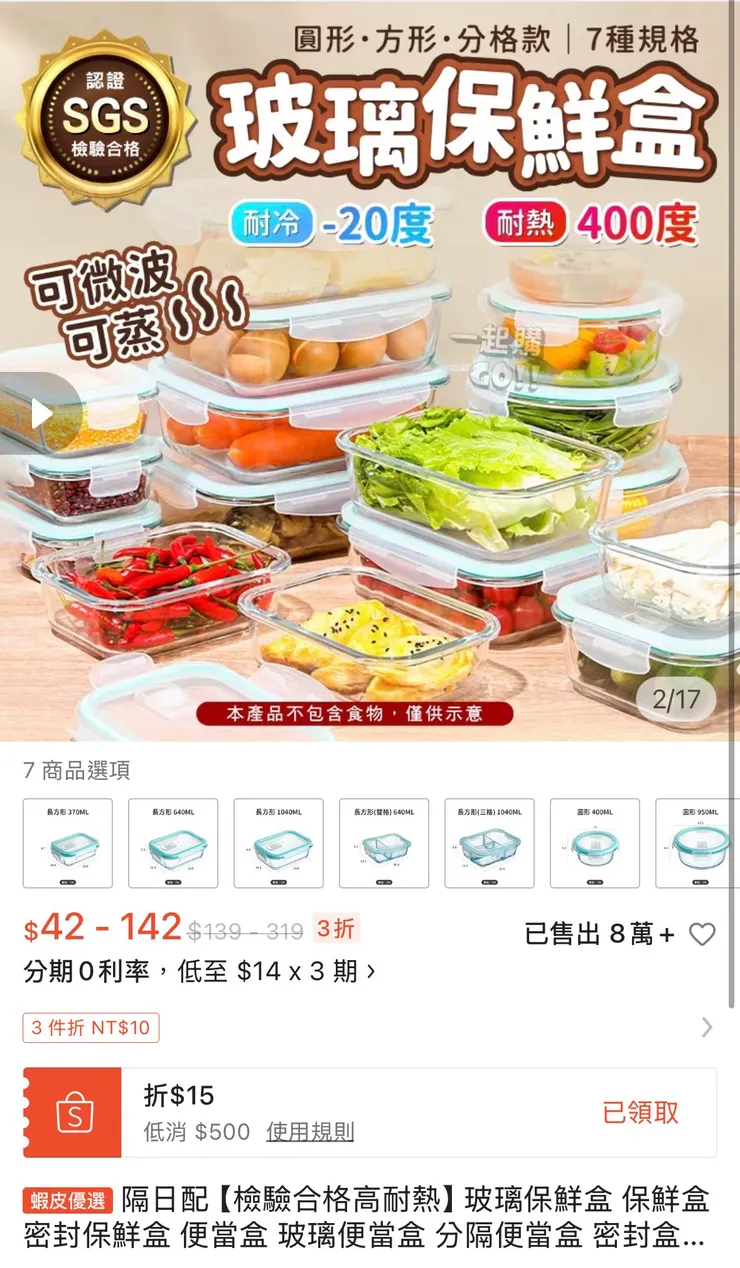Choose the 長方形(三格) 1040ML option
740x1268 pixels.
click(489, 843)
